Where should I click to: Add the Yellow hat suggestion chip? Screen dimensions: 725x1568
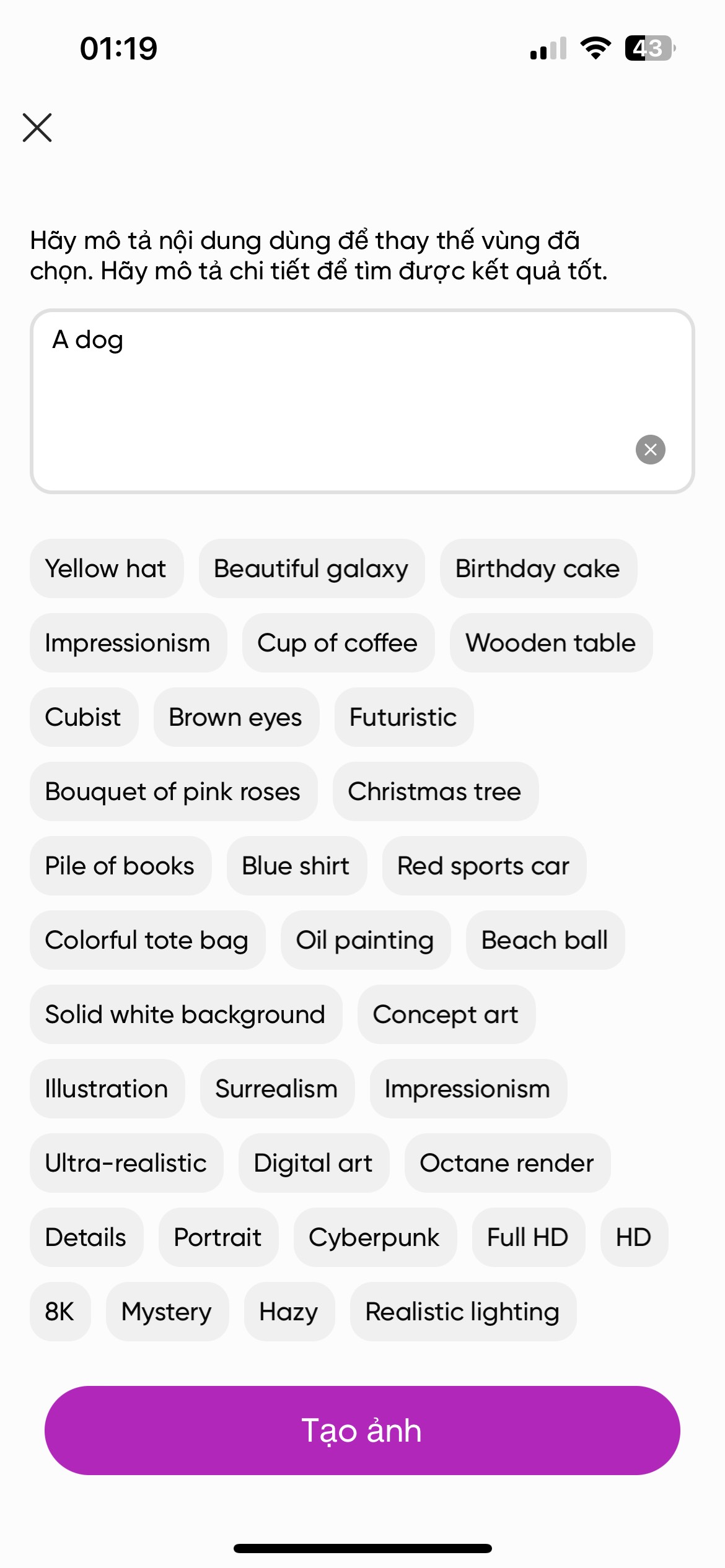[x=107, y=568]
